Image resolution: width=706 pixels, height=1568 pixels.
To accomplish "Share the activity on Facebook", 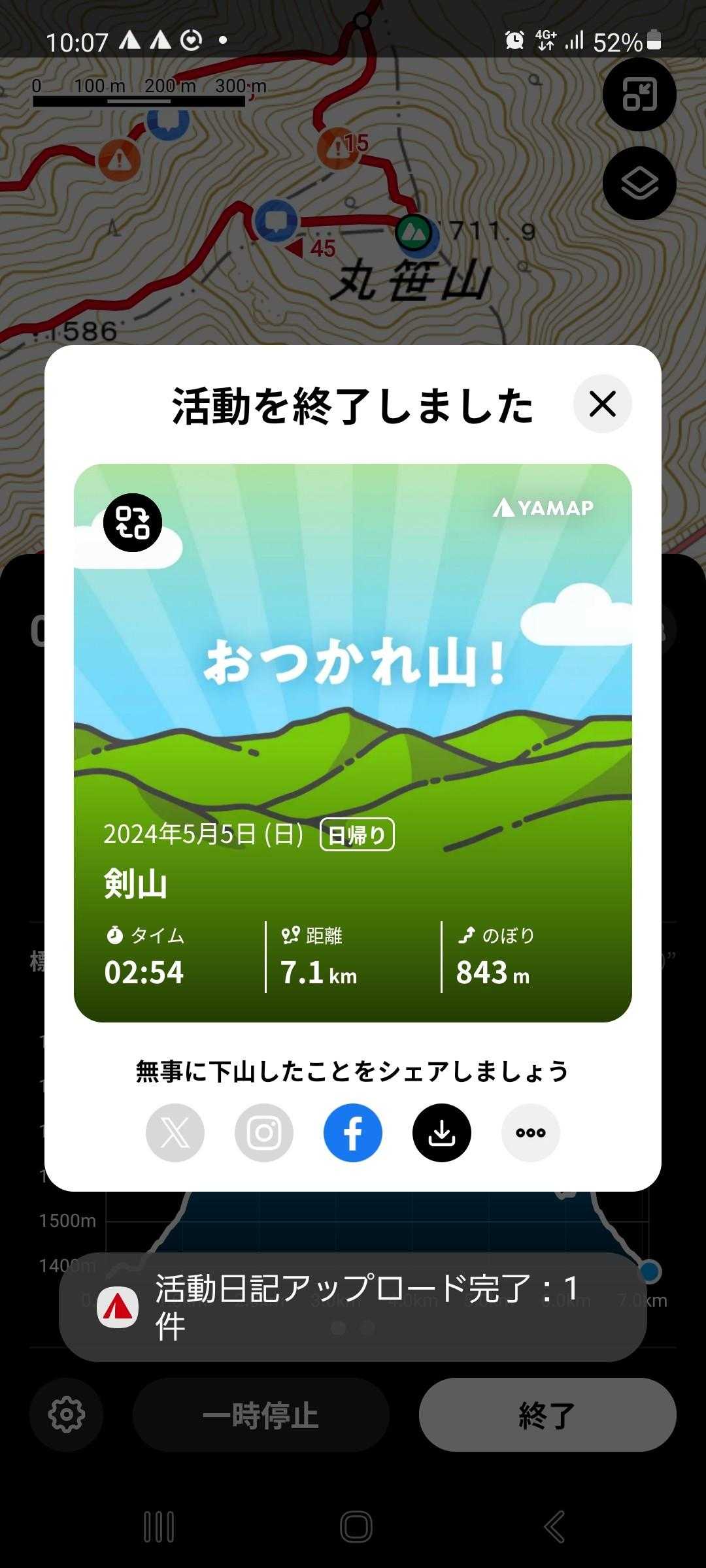I will [353, 1133].
